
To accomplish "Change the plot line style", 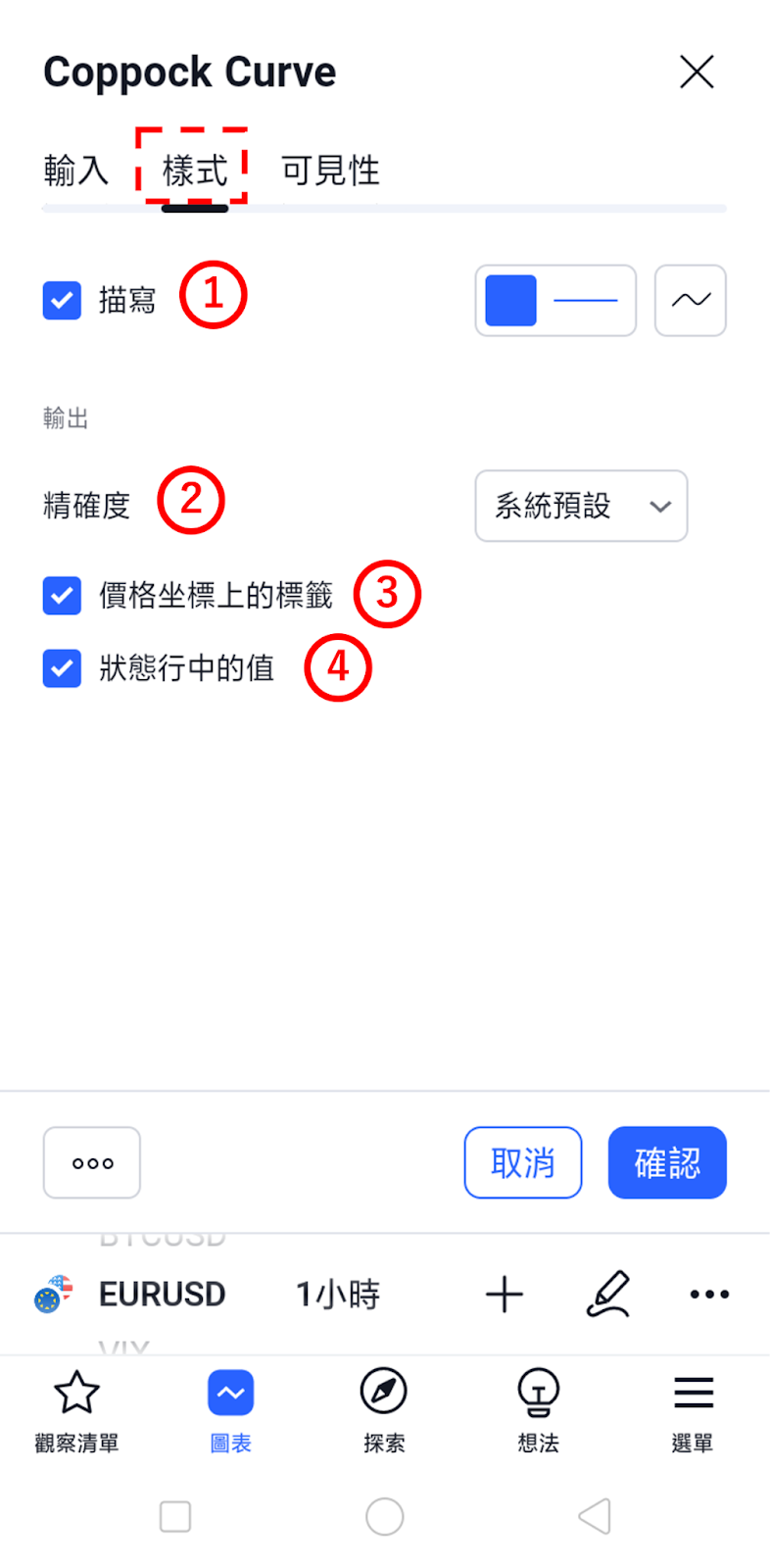I will (691, 300).
